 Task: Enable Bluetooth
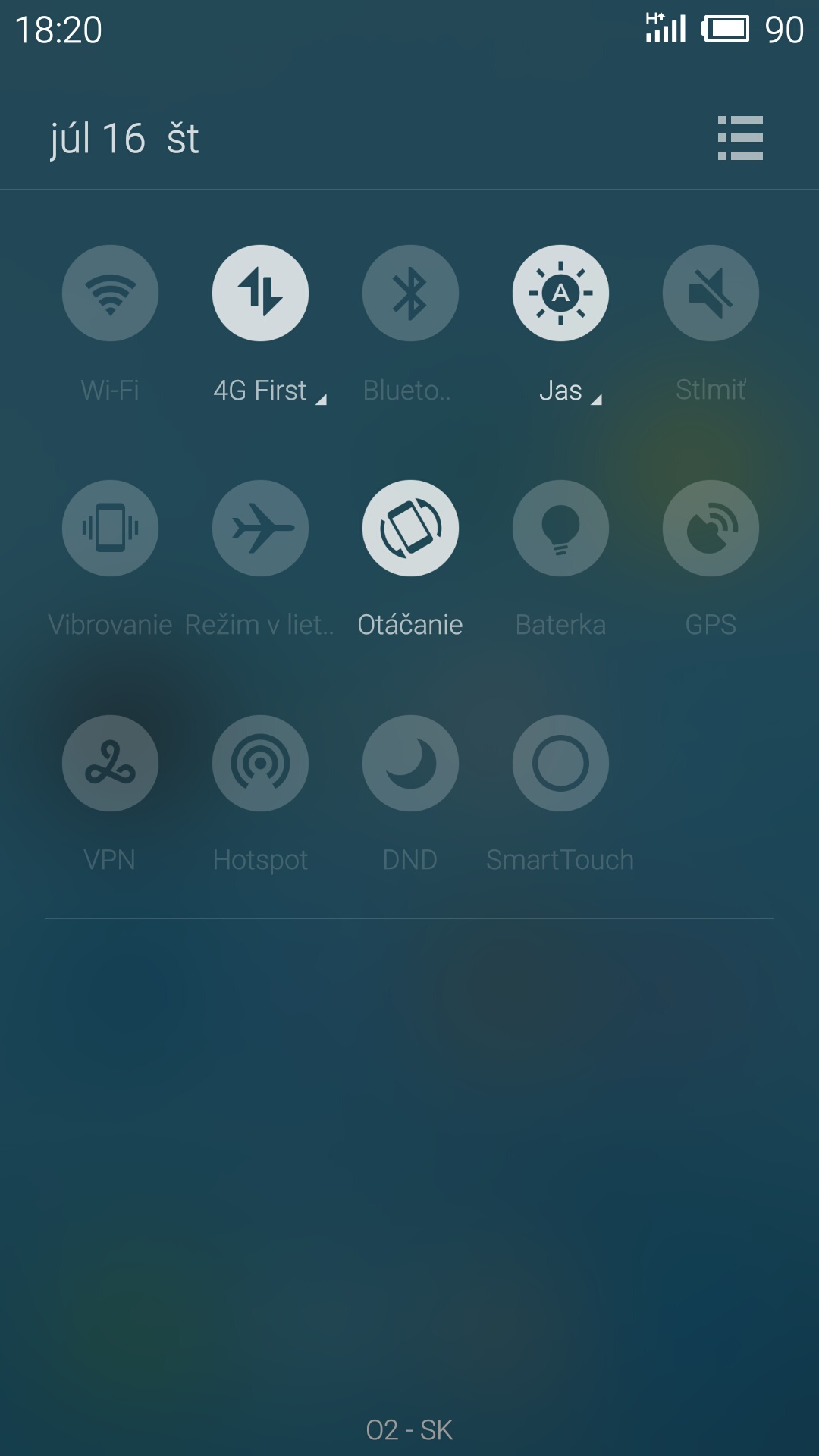click(410, 293)
